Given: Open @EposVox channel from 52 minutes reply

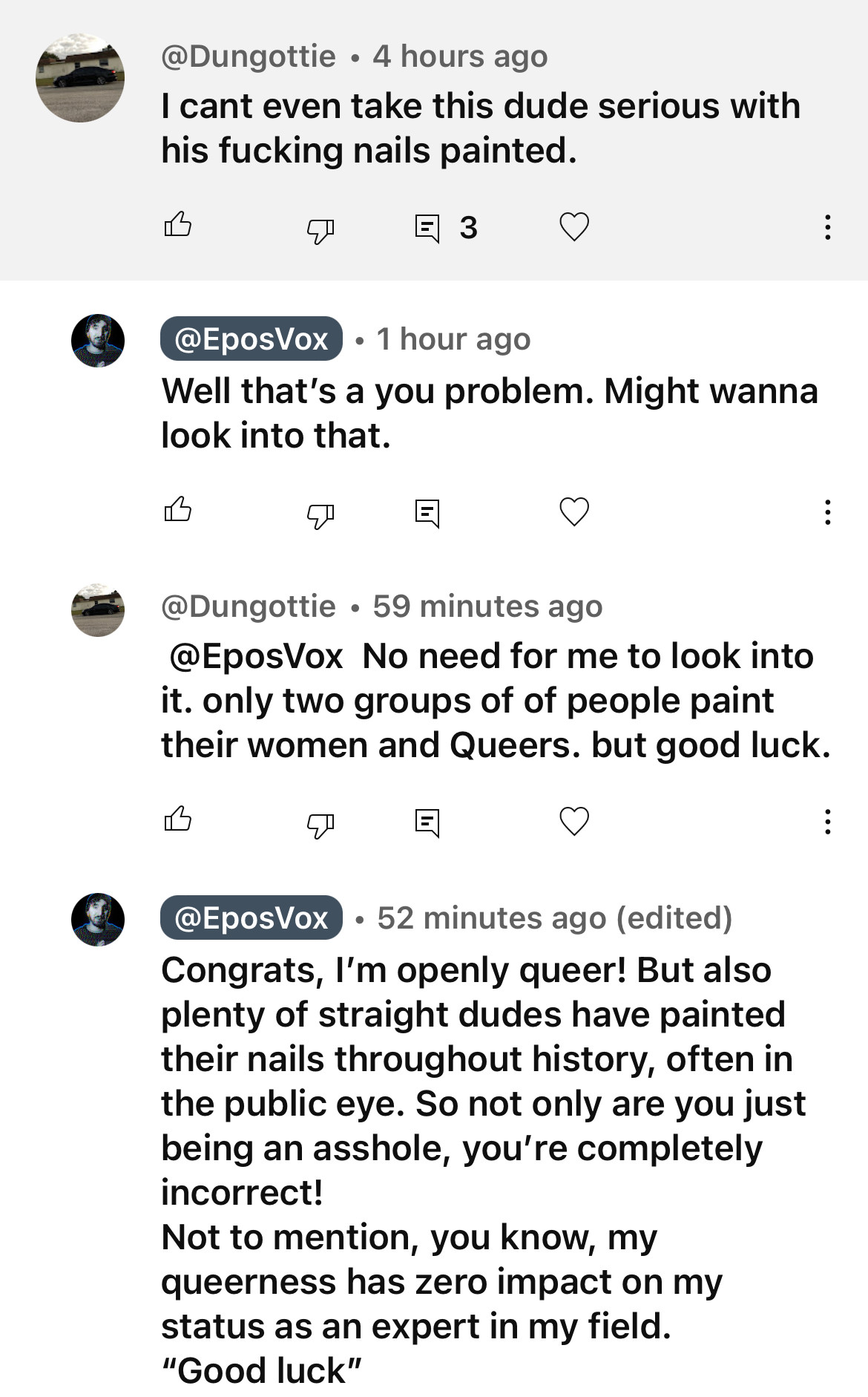Looking at the screenshot, I should [251, 918].
